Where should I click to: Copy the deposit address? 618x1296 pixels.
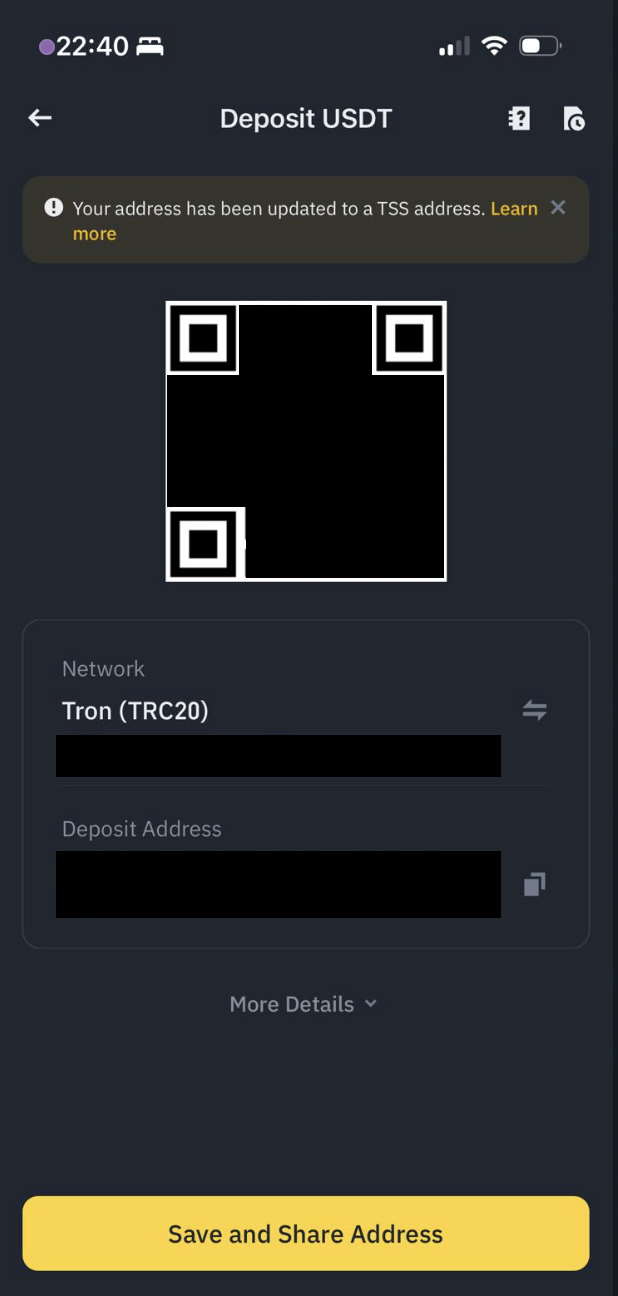click(x=535, y=884)
